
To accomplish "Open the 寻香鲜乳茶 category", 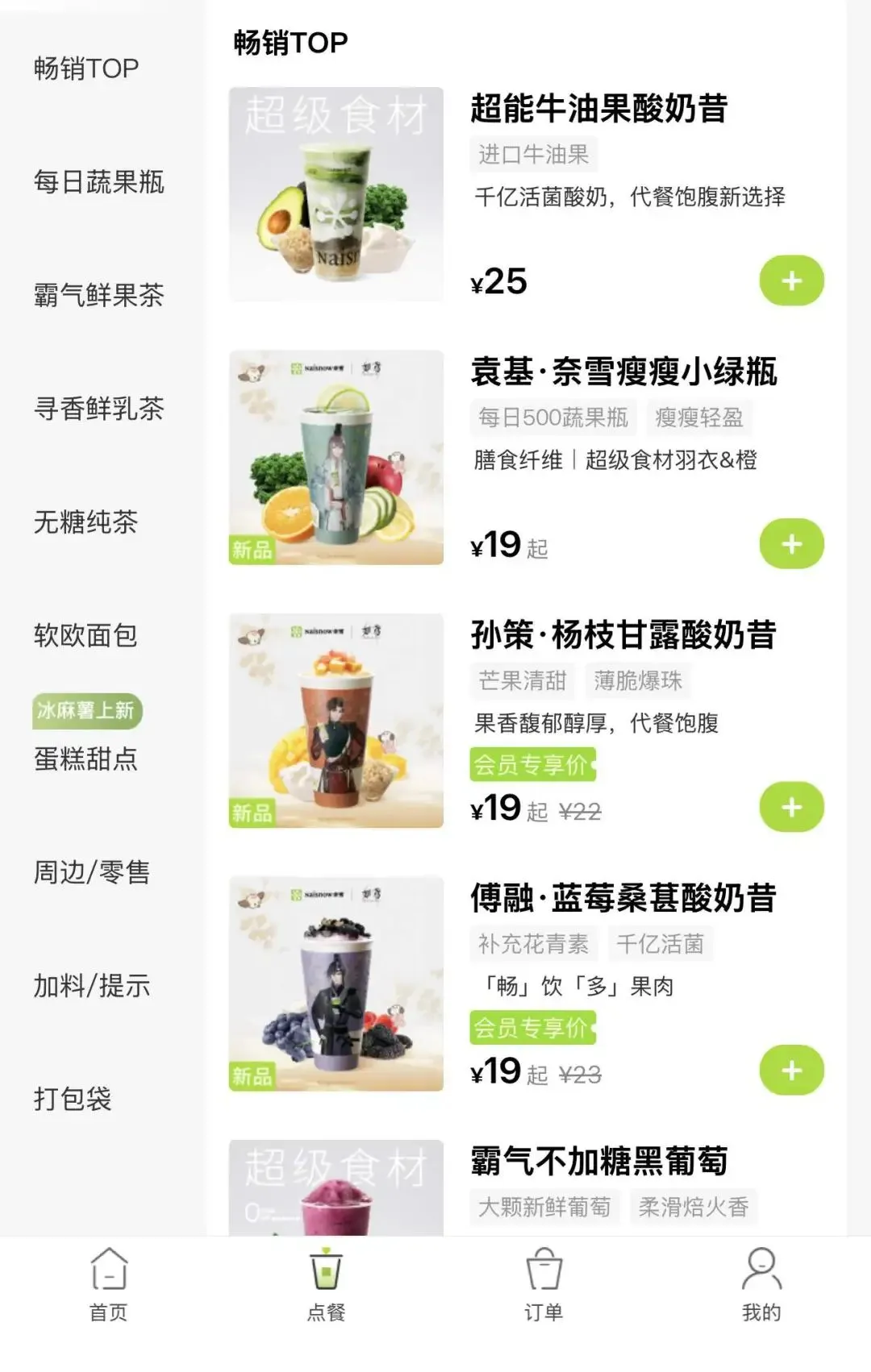I will (x=99, y=409).
